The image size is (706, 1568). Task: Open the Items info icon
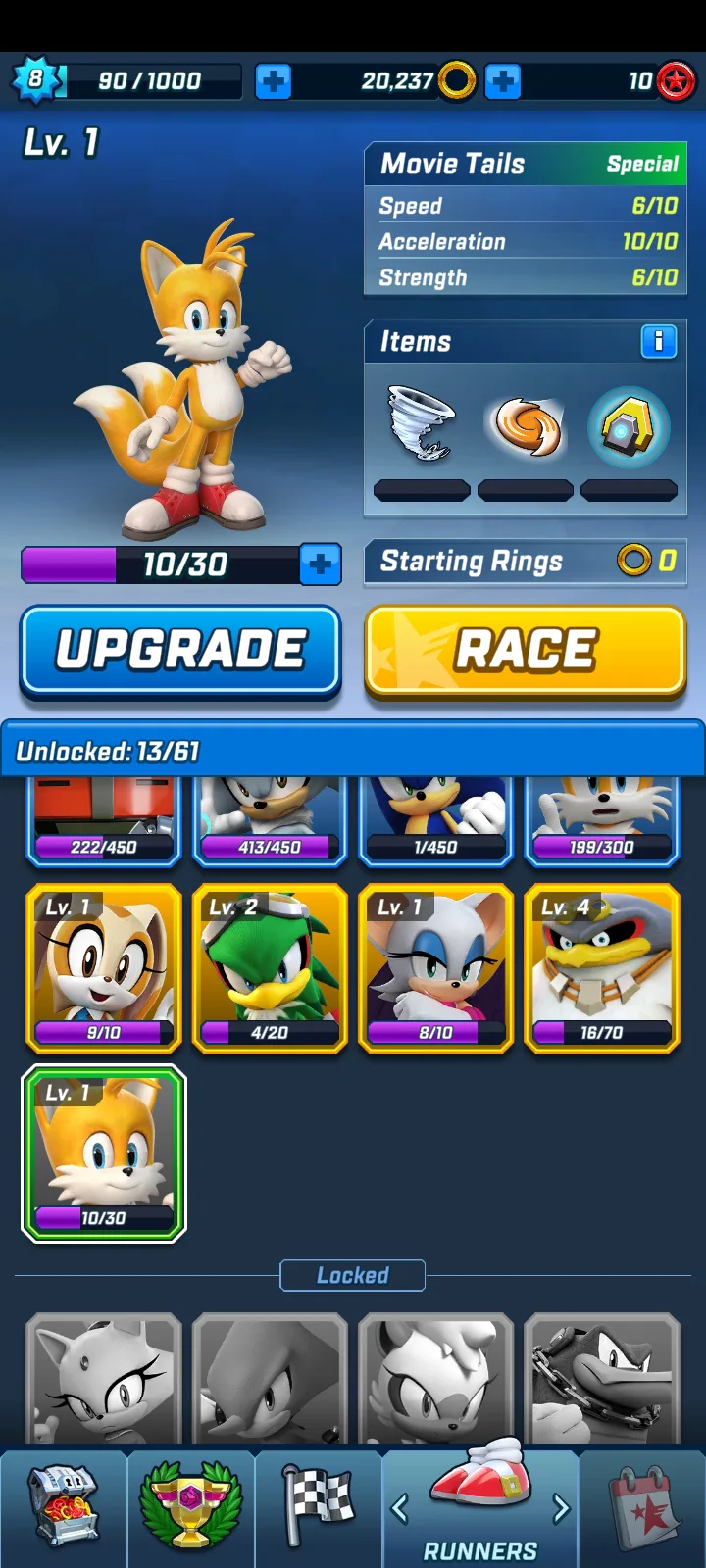[658, 341]
